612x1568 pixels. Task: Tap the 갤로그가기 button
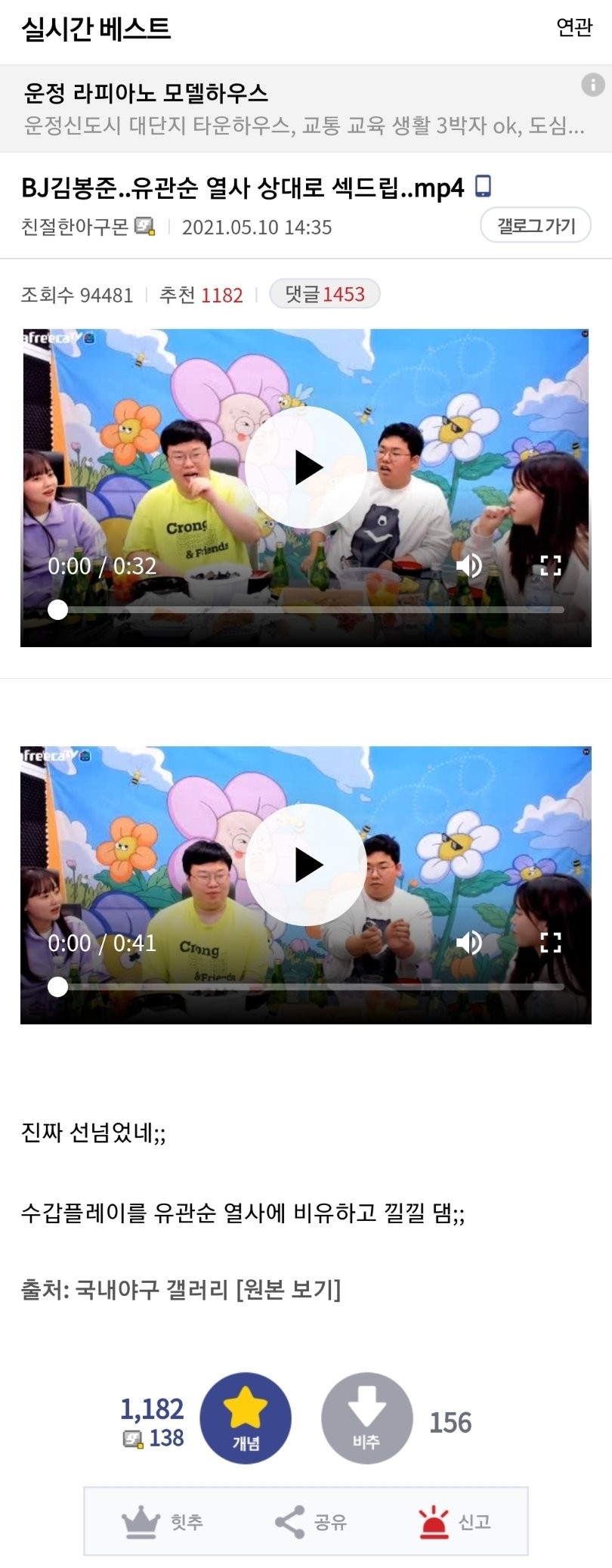[535, 225]
